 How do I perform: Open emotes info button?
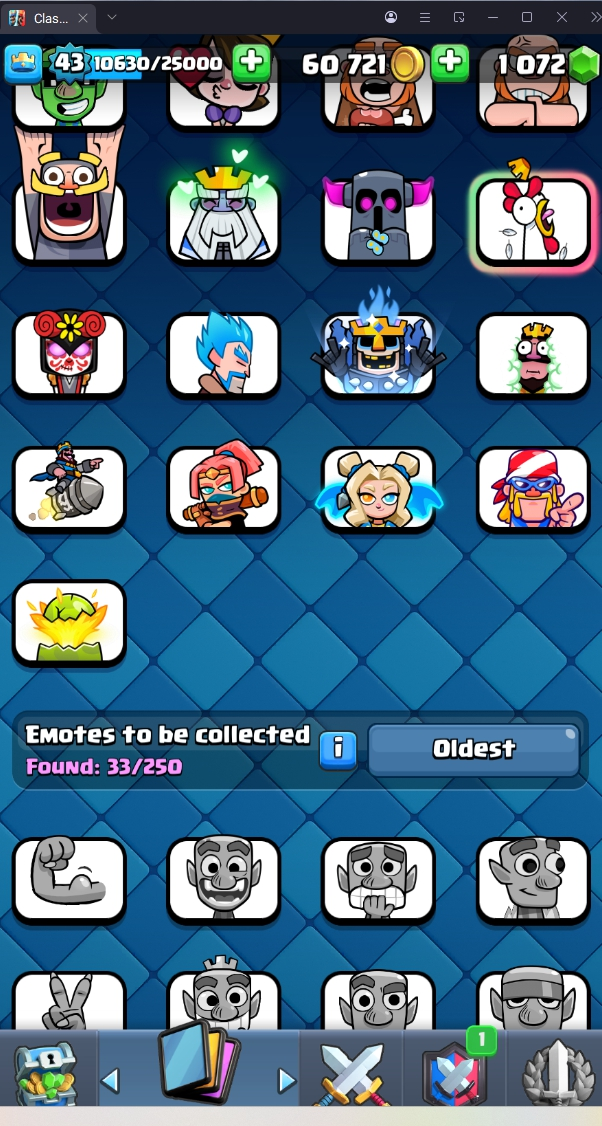[x=338, y=749]
